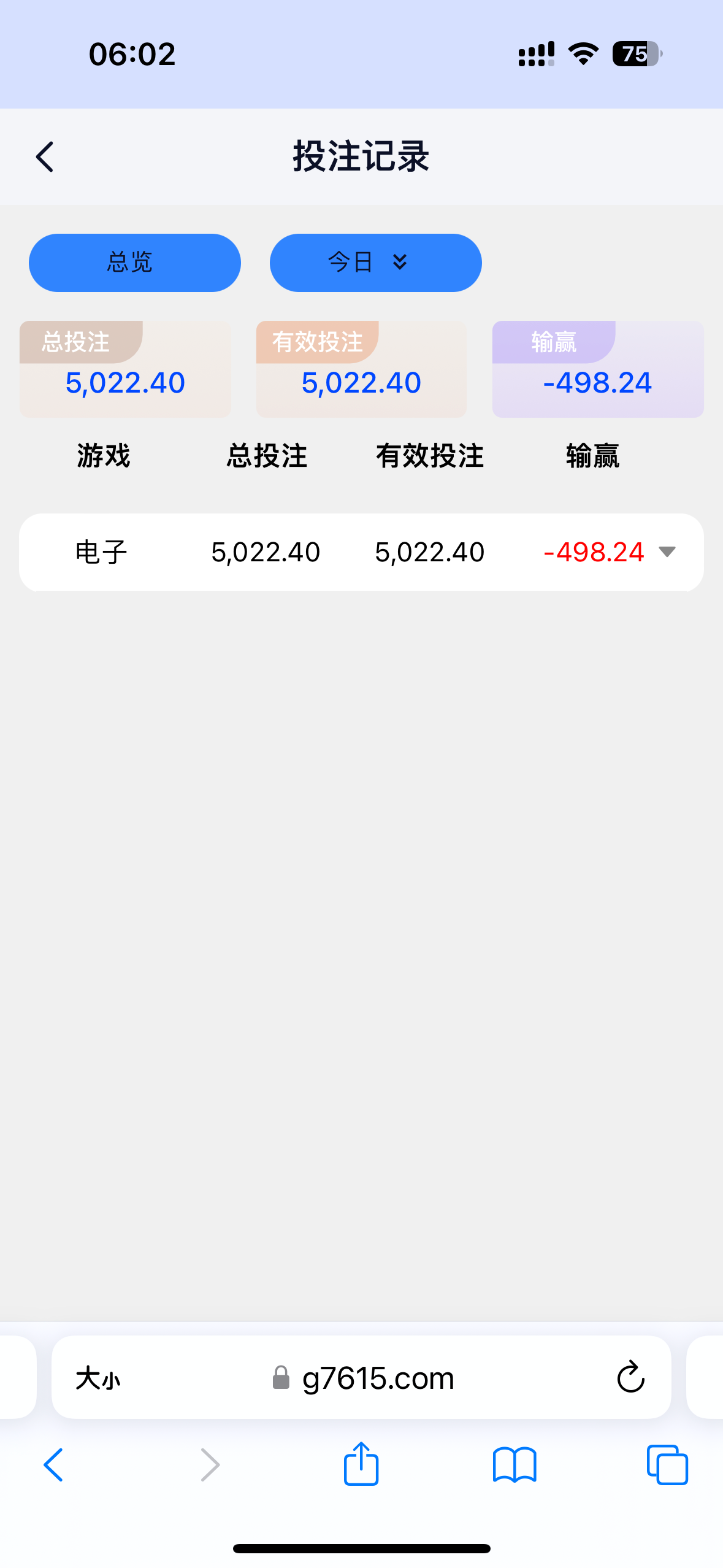The height and width of the screenshot is (1568, 723).
Task: Go back from the 投注记录 page
Action: (x=45, y=157)
